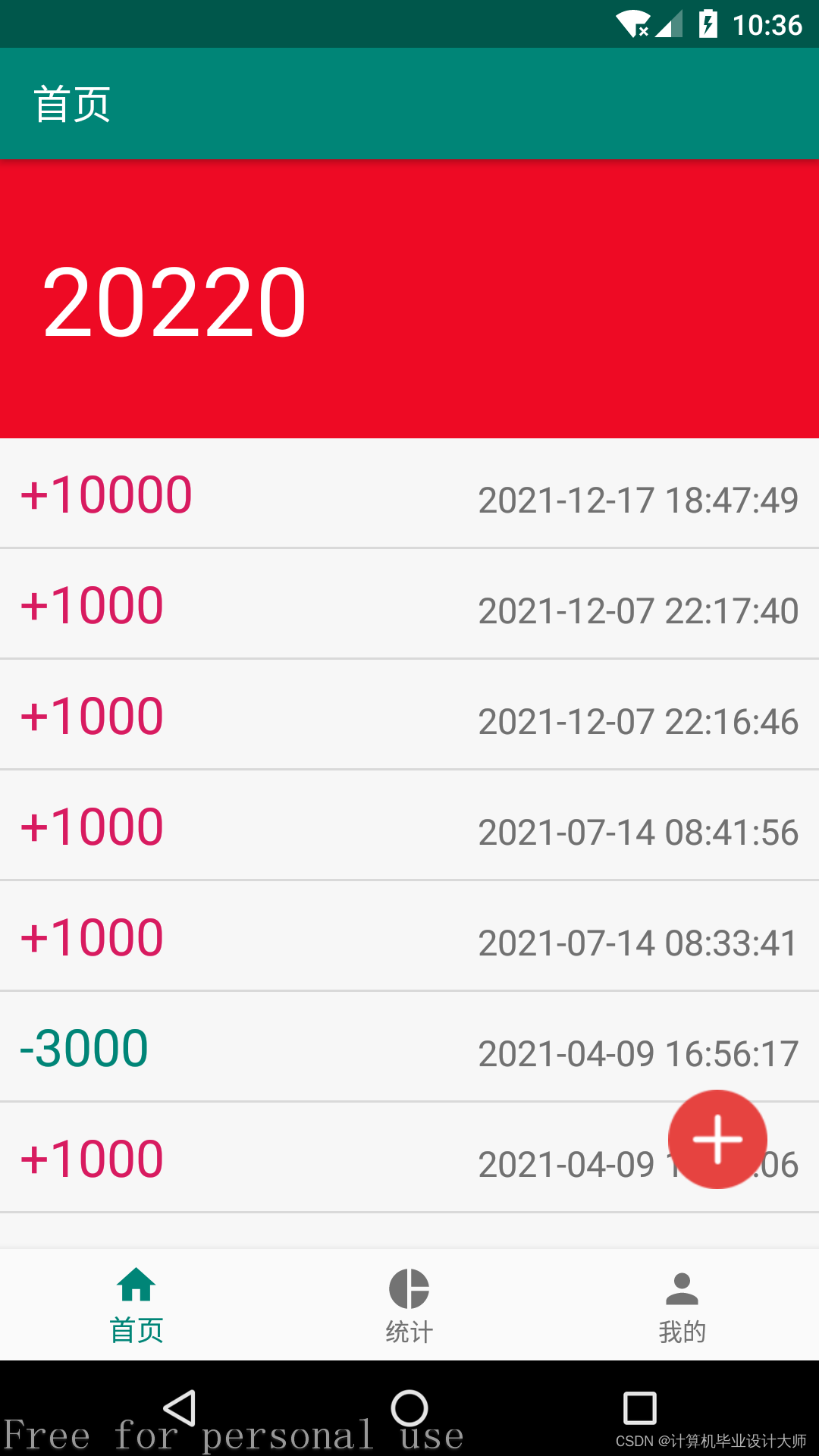Switch to the 统计 tab
This screenshot has width=819, height=1456.
[409, 1304]
